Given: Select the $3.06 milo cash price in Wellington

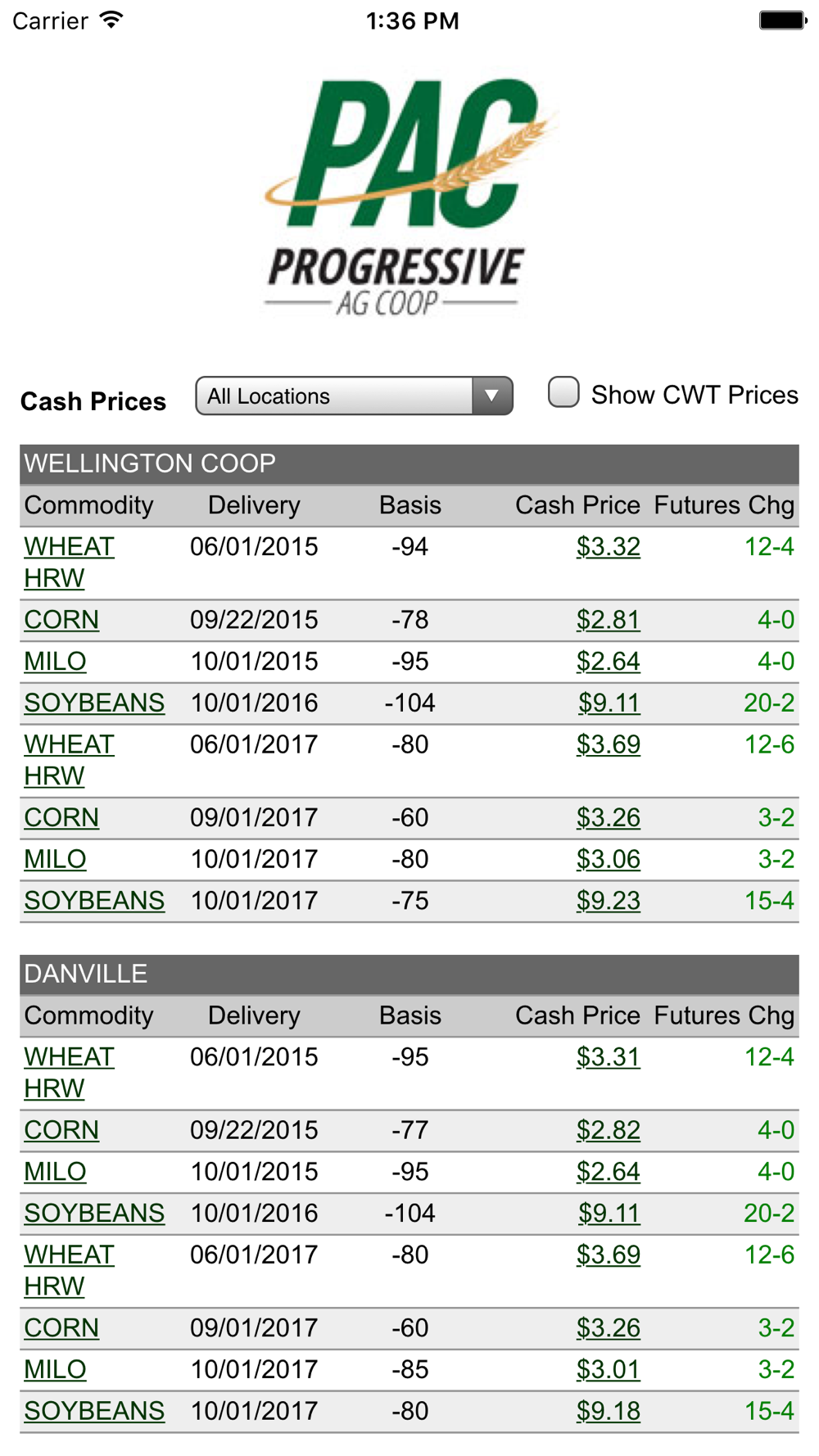Looking at the screenshot, I should 609,859.
